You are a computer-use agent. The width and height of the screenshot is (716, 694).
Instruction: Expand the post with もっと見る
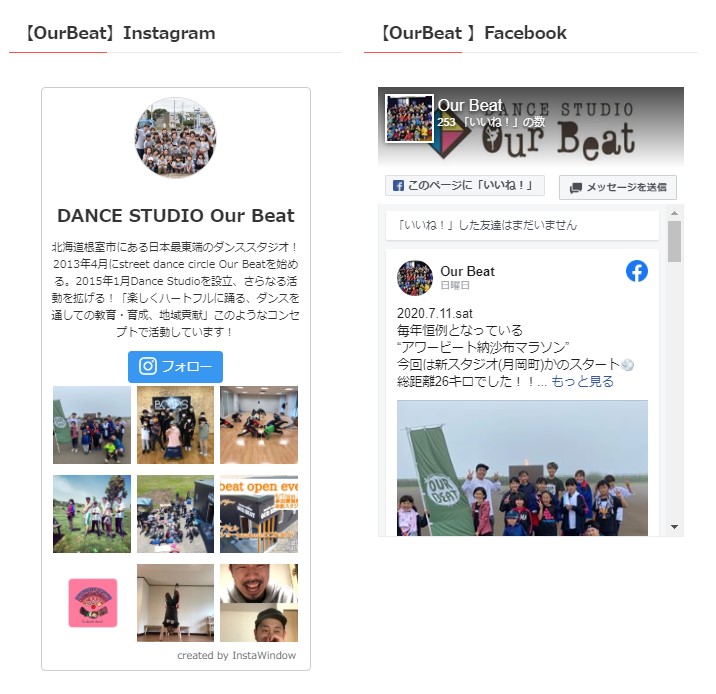pos(581,381)
